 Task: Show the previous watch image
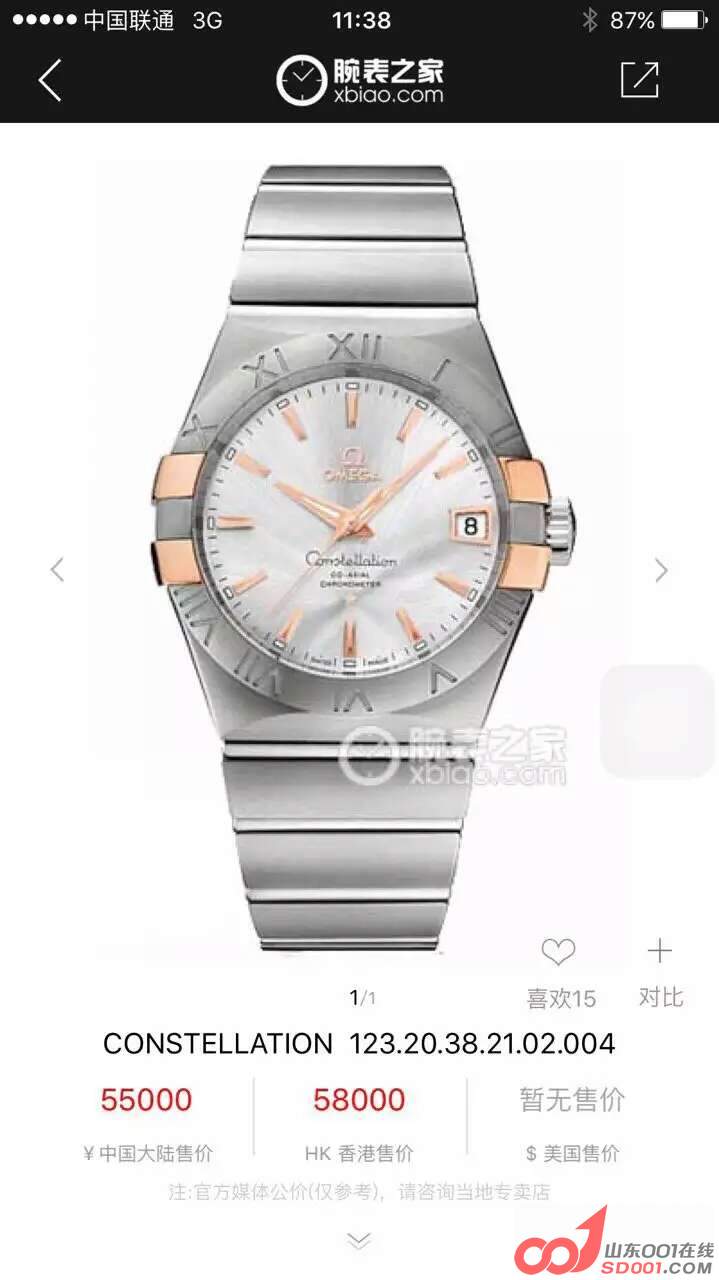[x=57, y=570]
